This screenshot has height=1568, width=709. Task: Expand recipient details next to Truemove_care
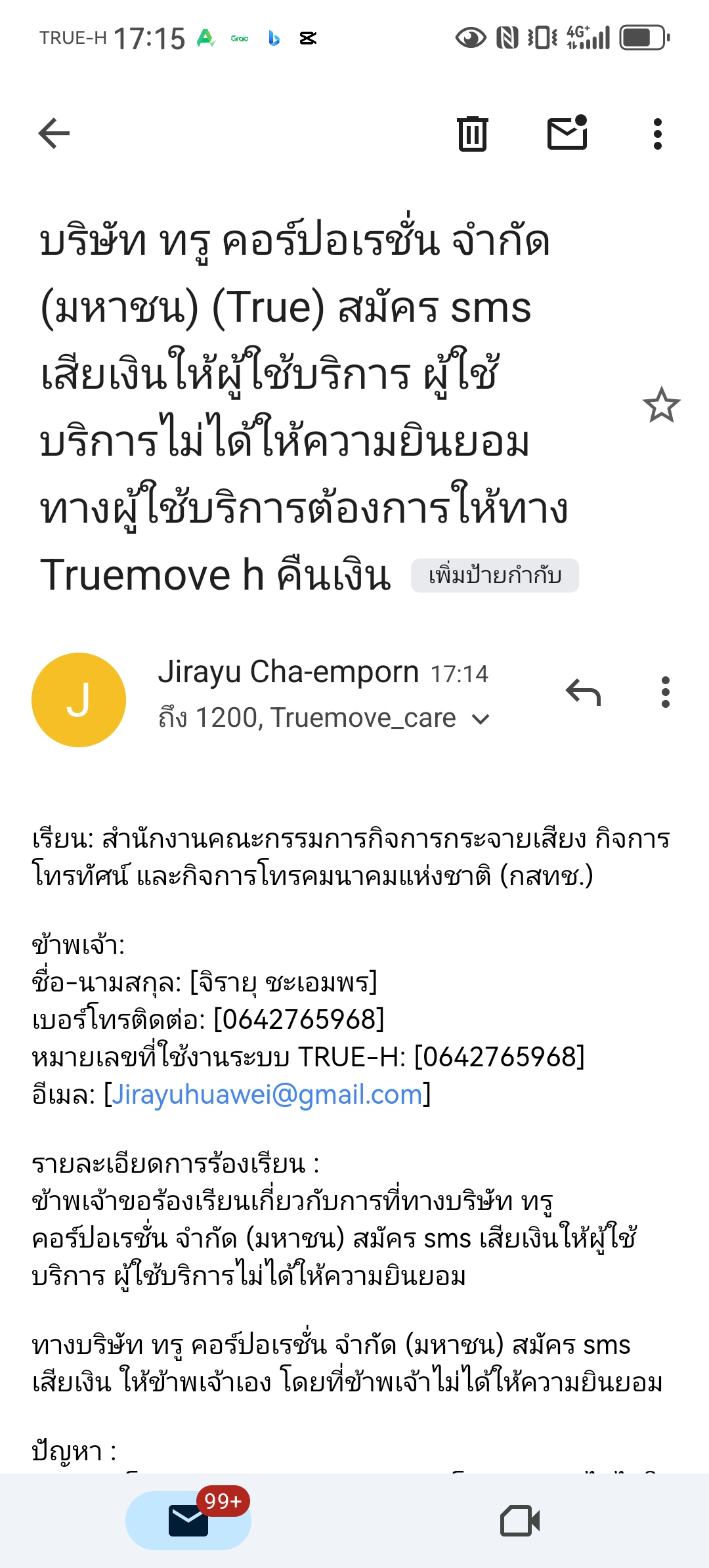481,720
